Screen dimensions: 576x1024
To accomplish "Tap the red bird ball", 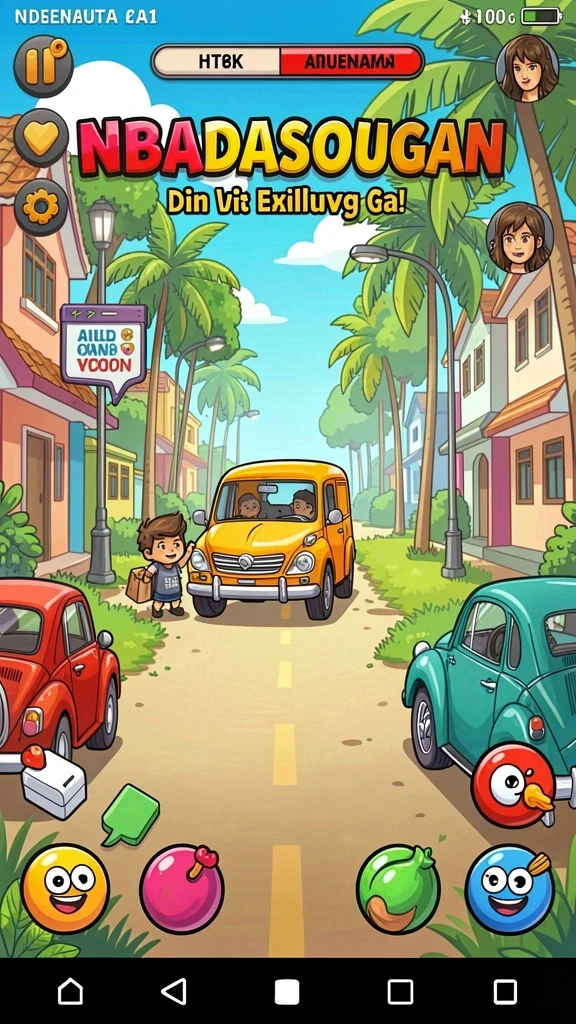I will 514,786.
